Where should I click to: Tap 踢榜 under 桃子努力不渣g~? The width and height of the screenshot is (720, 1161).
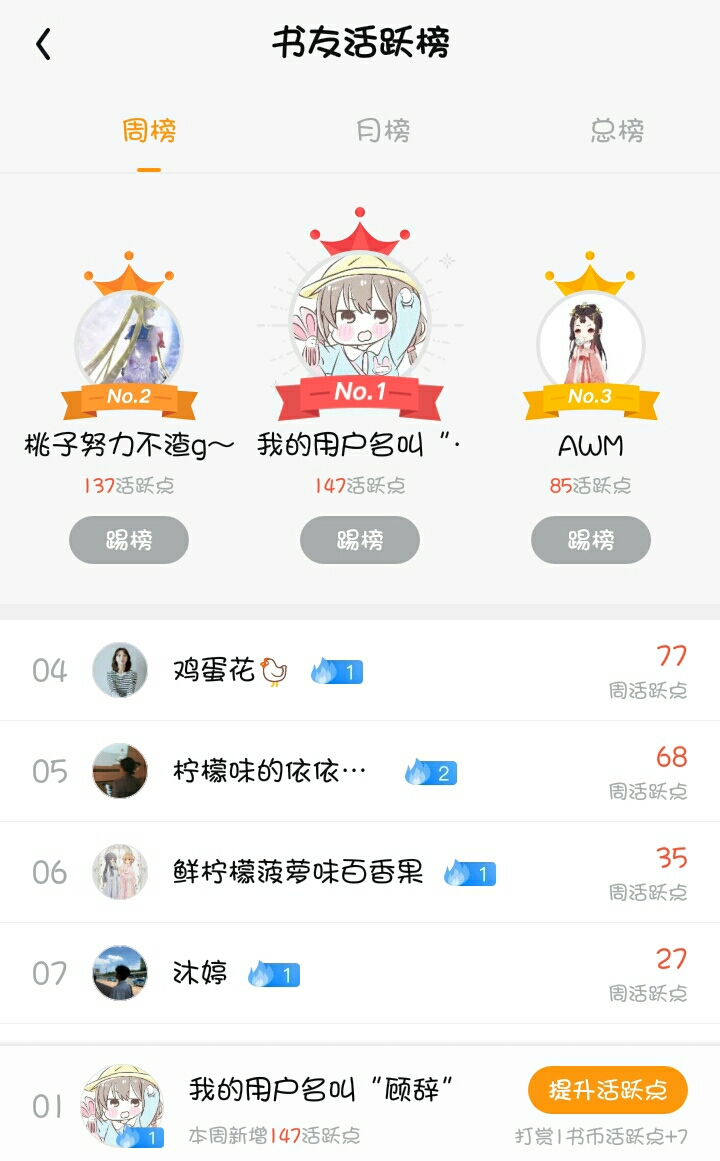tap(129, 540)
